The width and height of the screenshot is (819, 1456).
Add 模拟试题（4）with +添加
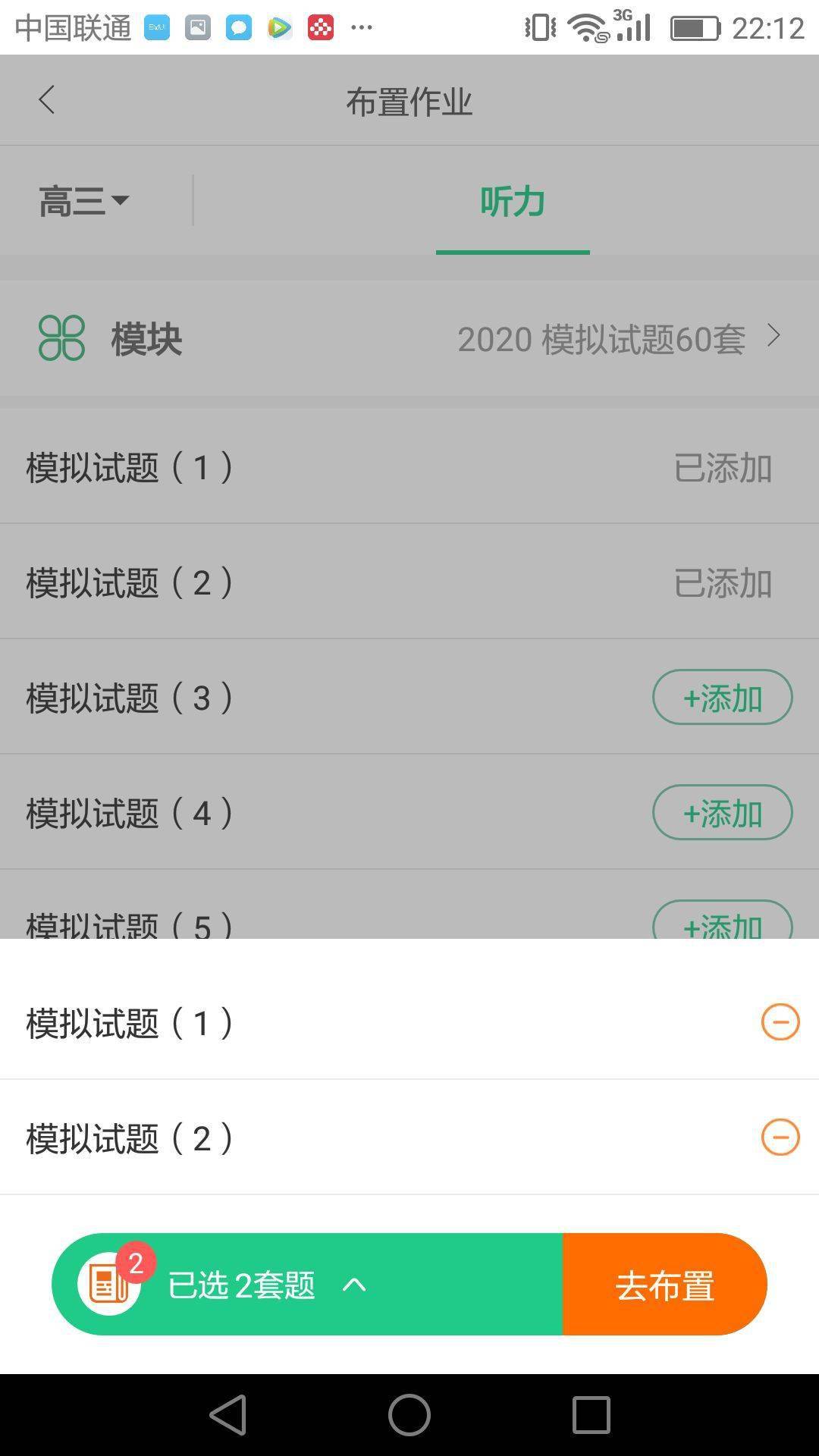coord(722,812)
